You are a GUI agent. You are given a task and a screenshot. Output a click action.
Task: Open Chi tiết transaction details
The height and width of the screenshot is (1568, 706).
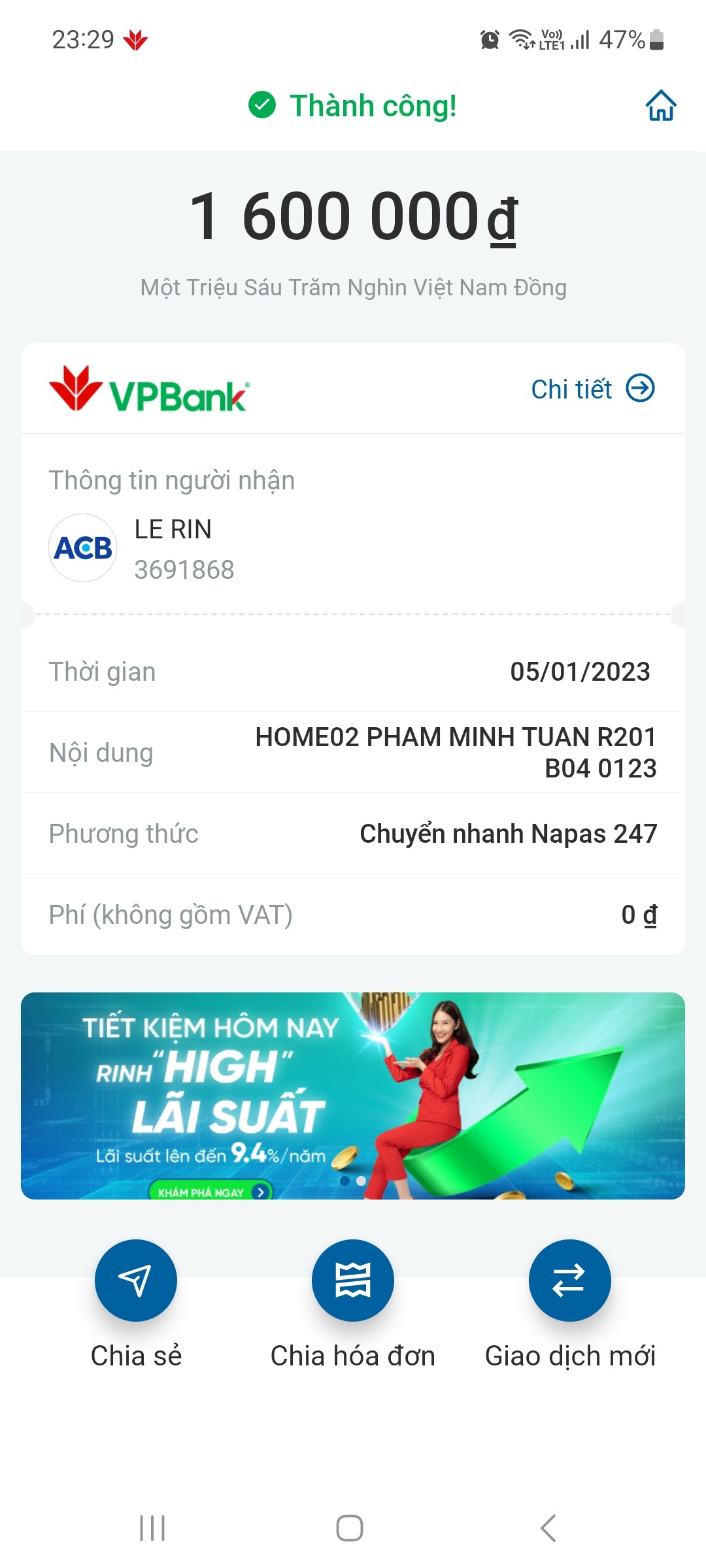tap(592, 389)
